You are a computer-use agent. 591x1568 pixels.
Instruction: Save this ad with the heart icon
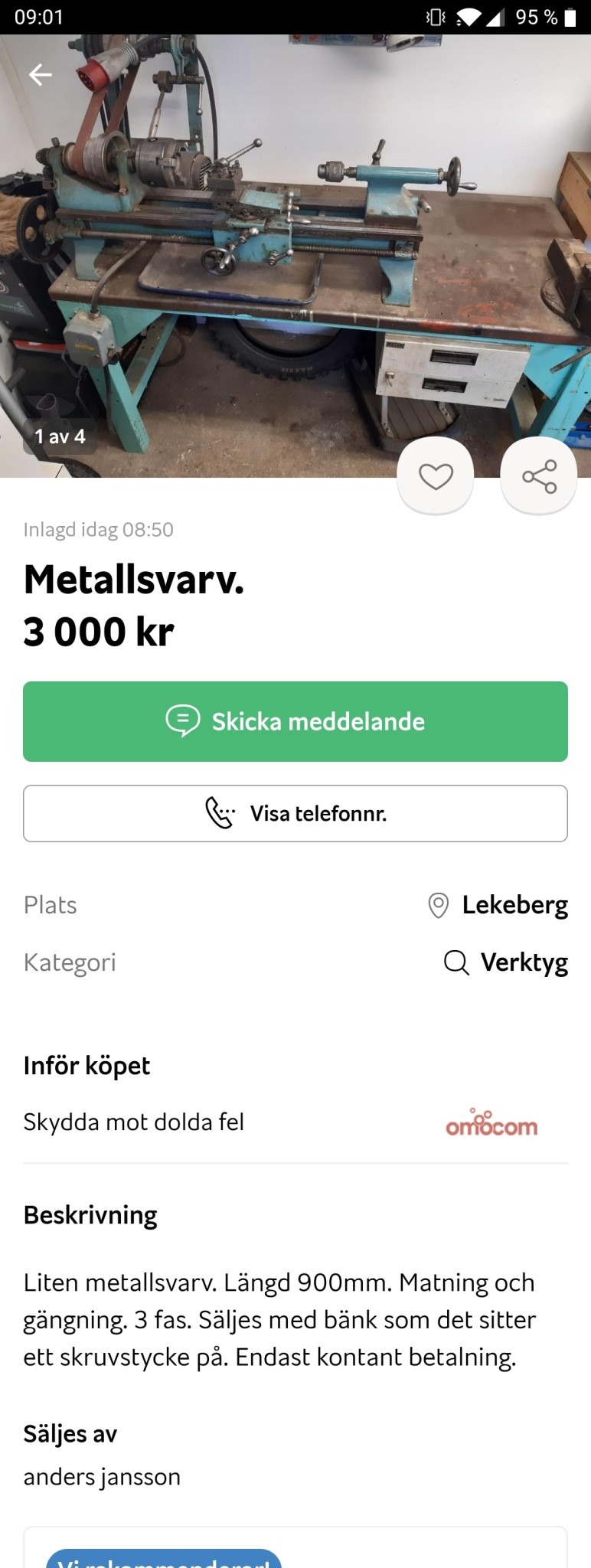[436, 476]
